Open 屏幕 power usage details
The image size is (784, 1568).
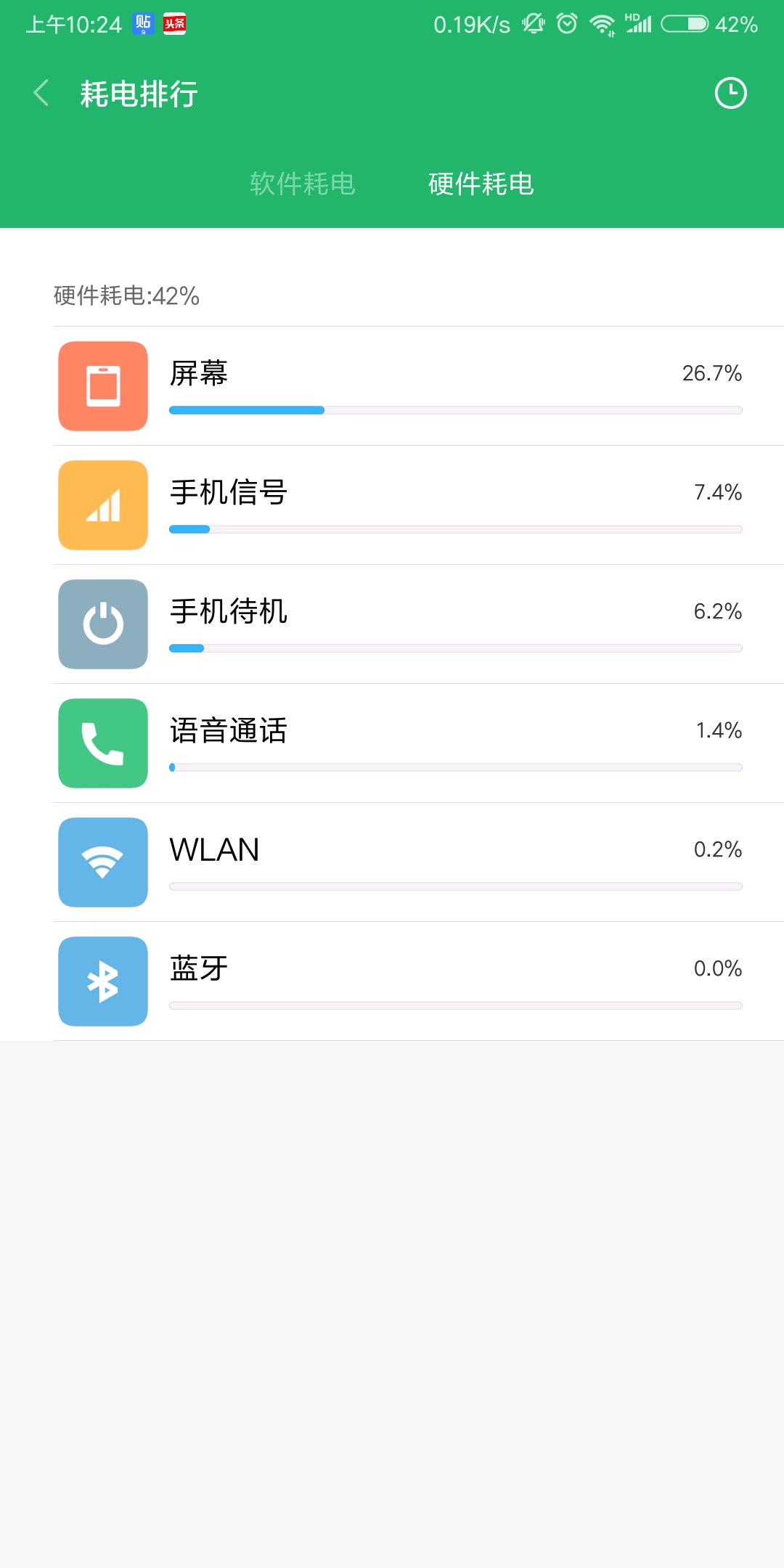(x=419, y=386)
